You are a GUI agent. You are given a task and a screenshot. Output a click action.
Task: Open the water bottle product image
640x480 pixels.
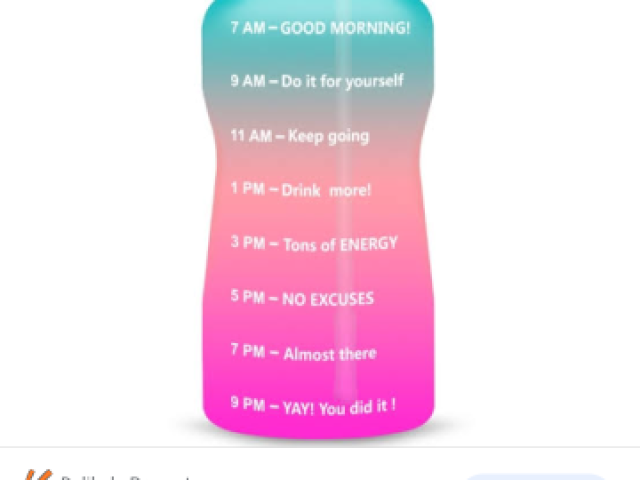318,220
